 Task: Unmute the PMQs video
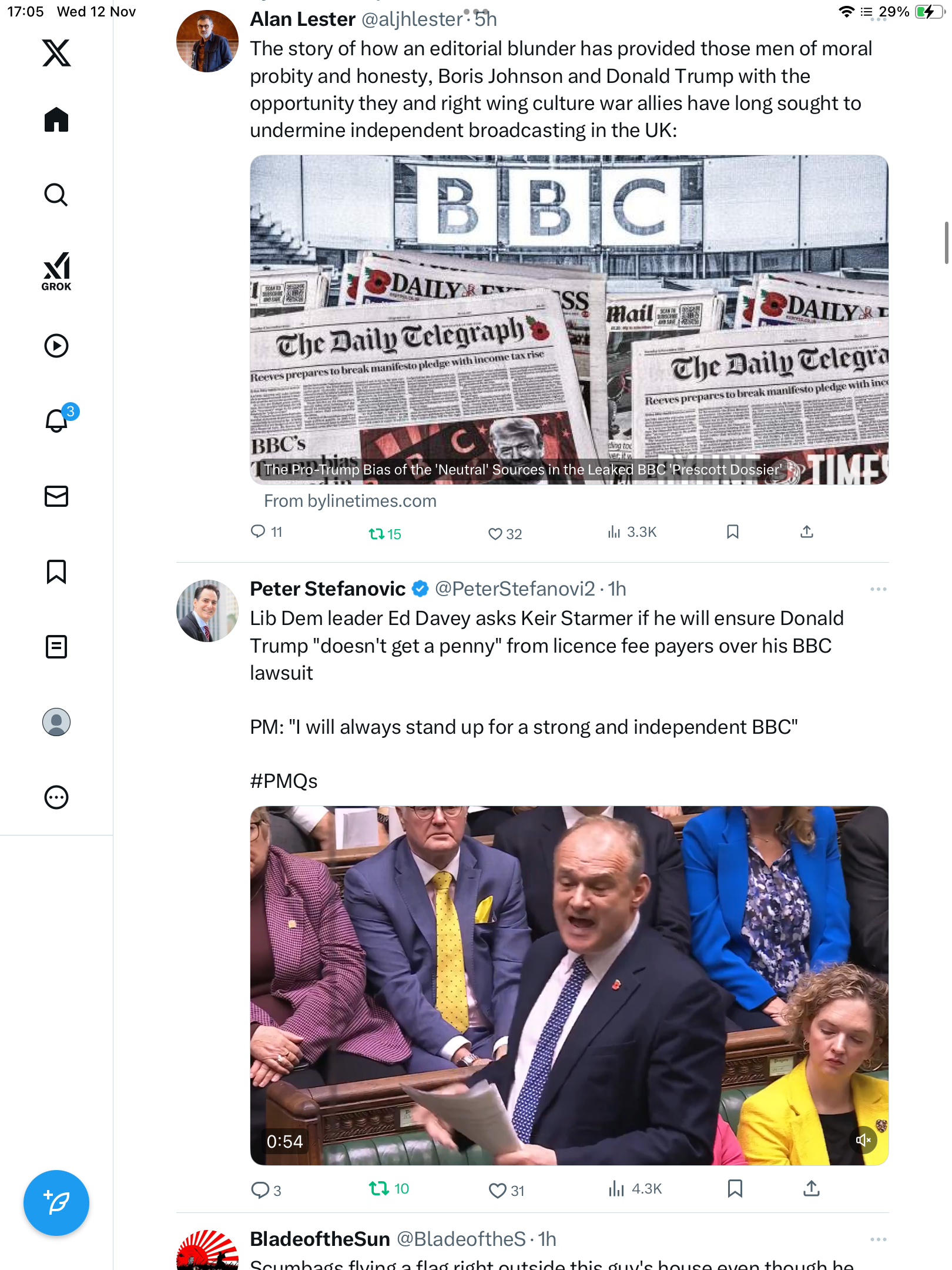pyautogui.click(x=863, y=1141)
